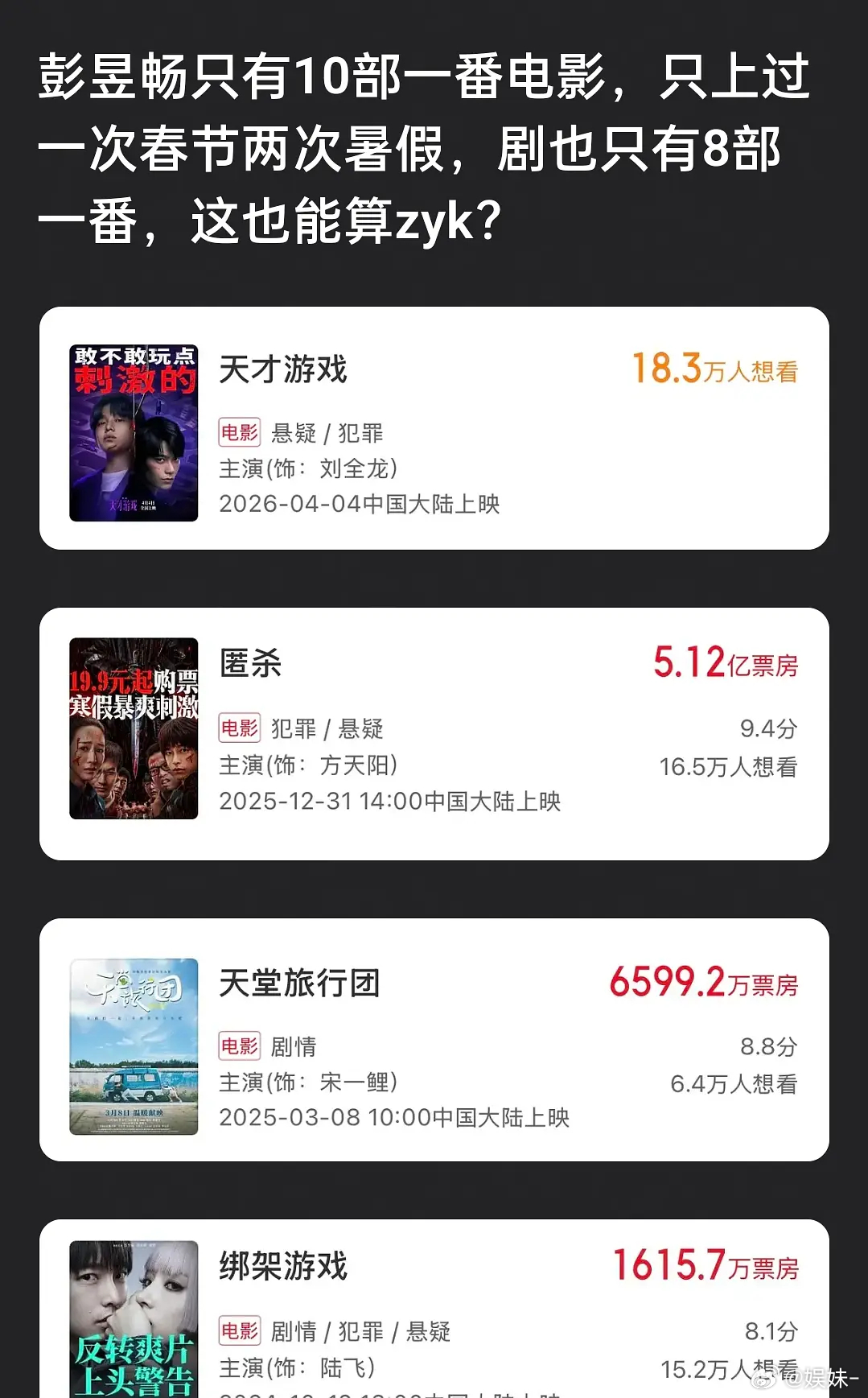The height and width of the screenshot is (1398, 868).
Task: Open the 天堂旅行团 poster thumbnail
Action: [x=133, y=1044]
